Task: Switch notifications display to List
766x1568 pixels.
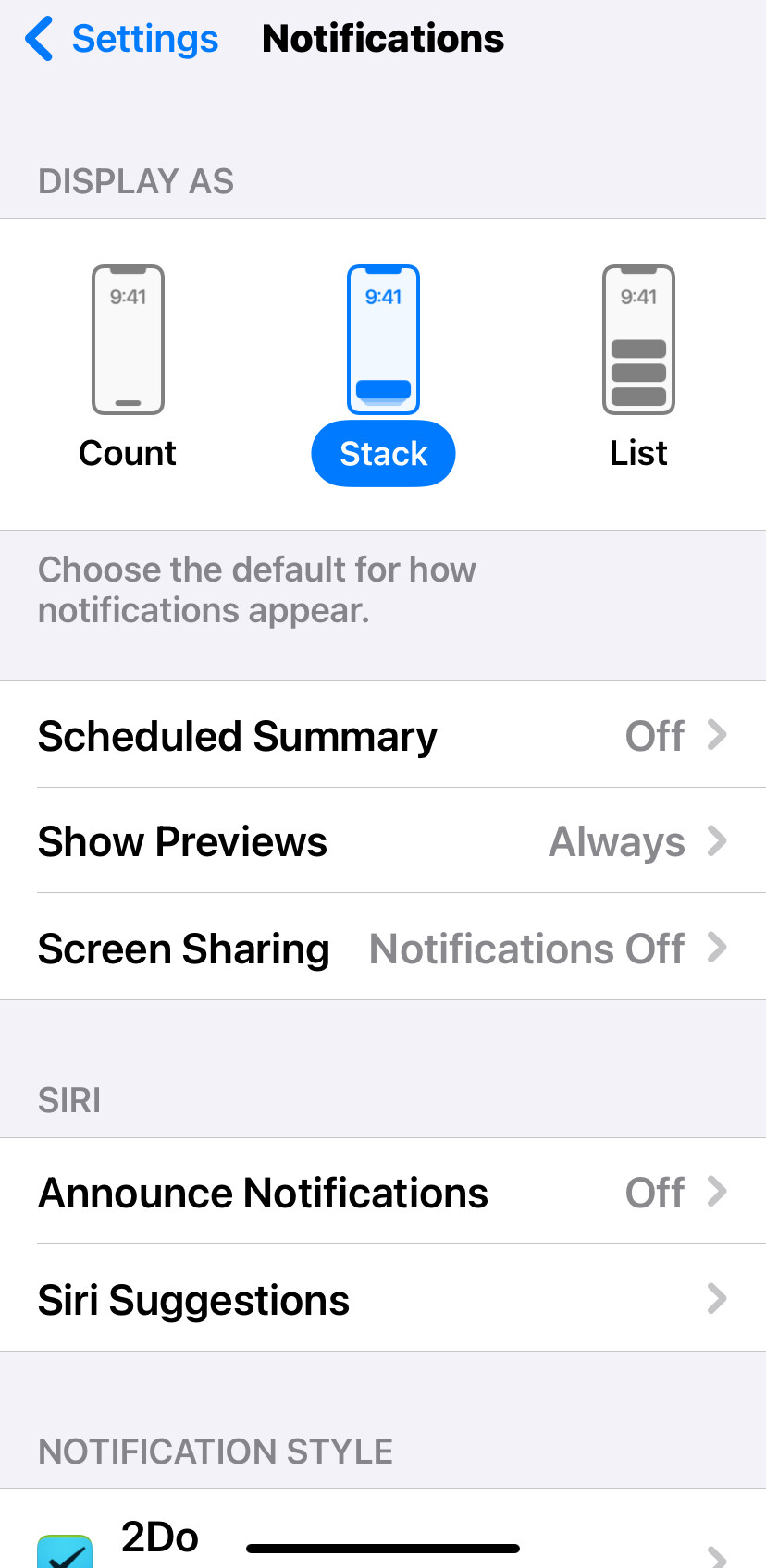Action: pyautogui.click(x=638, y=368)
